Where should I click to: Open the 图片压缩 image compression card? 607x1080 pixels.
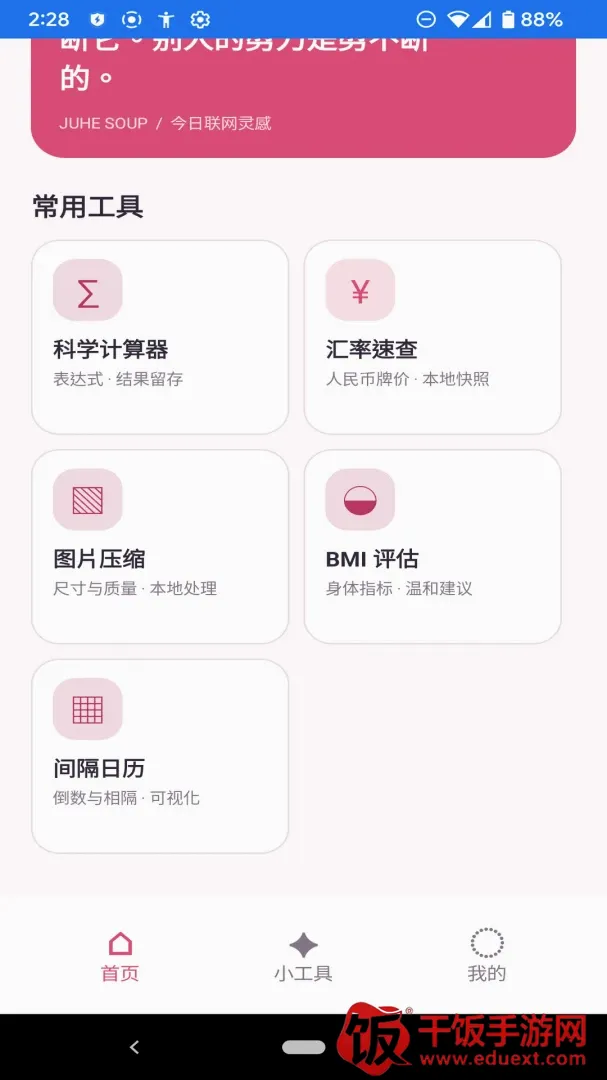[x=160, y=546]
